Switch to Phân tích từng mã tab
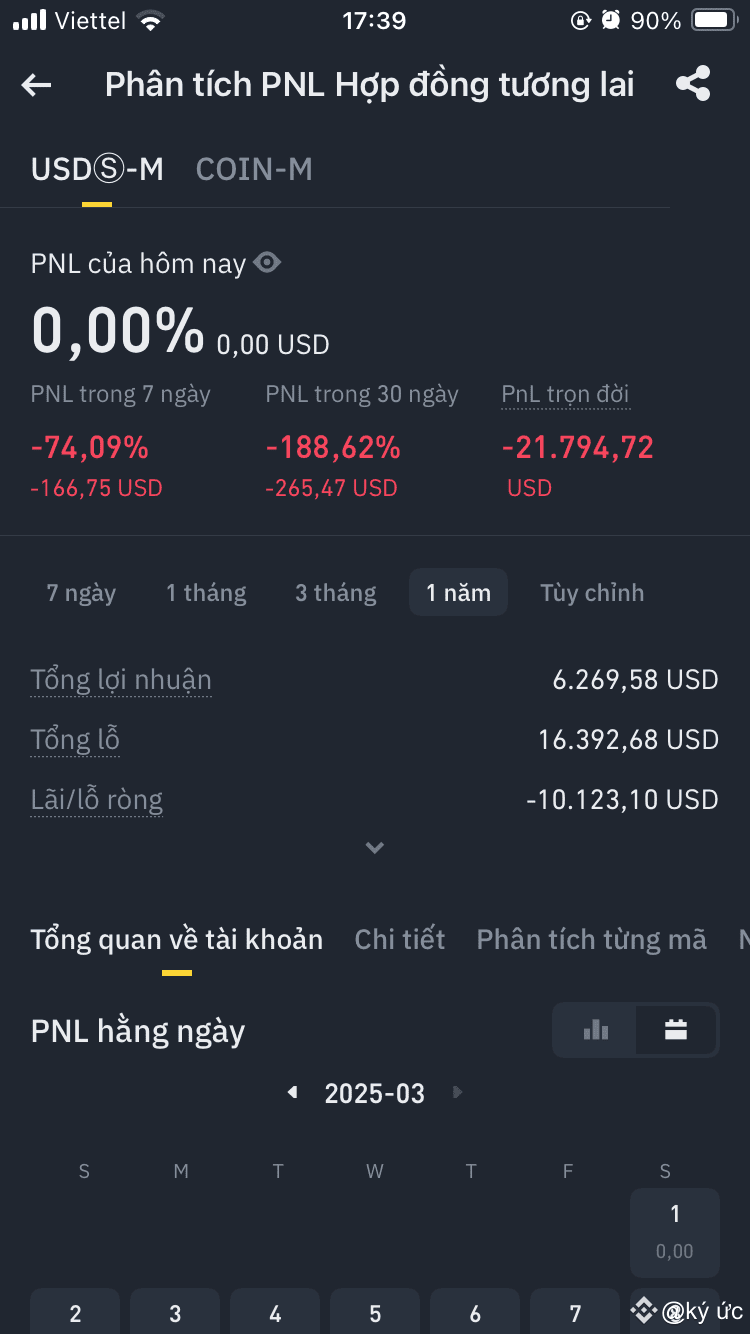This screenshot has height=1334, width=750. [591, 939]
